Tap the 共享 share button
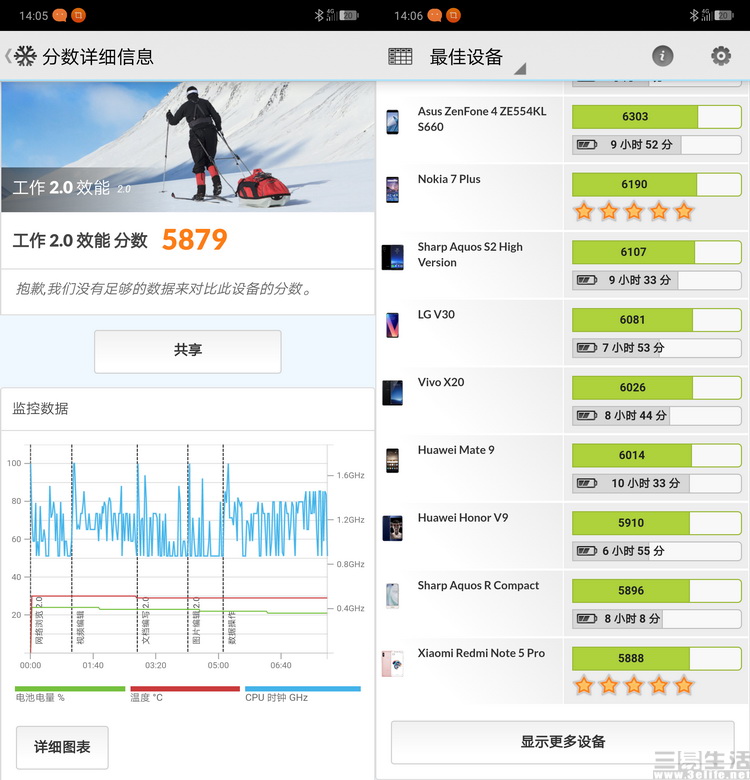Screen dimensions: 750x780 [187, 351]
